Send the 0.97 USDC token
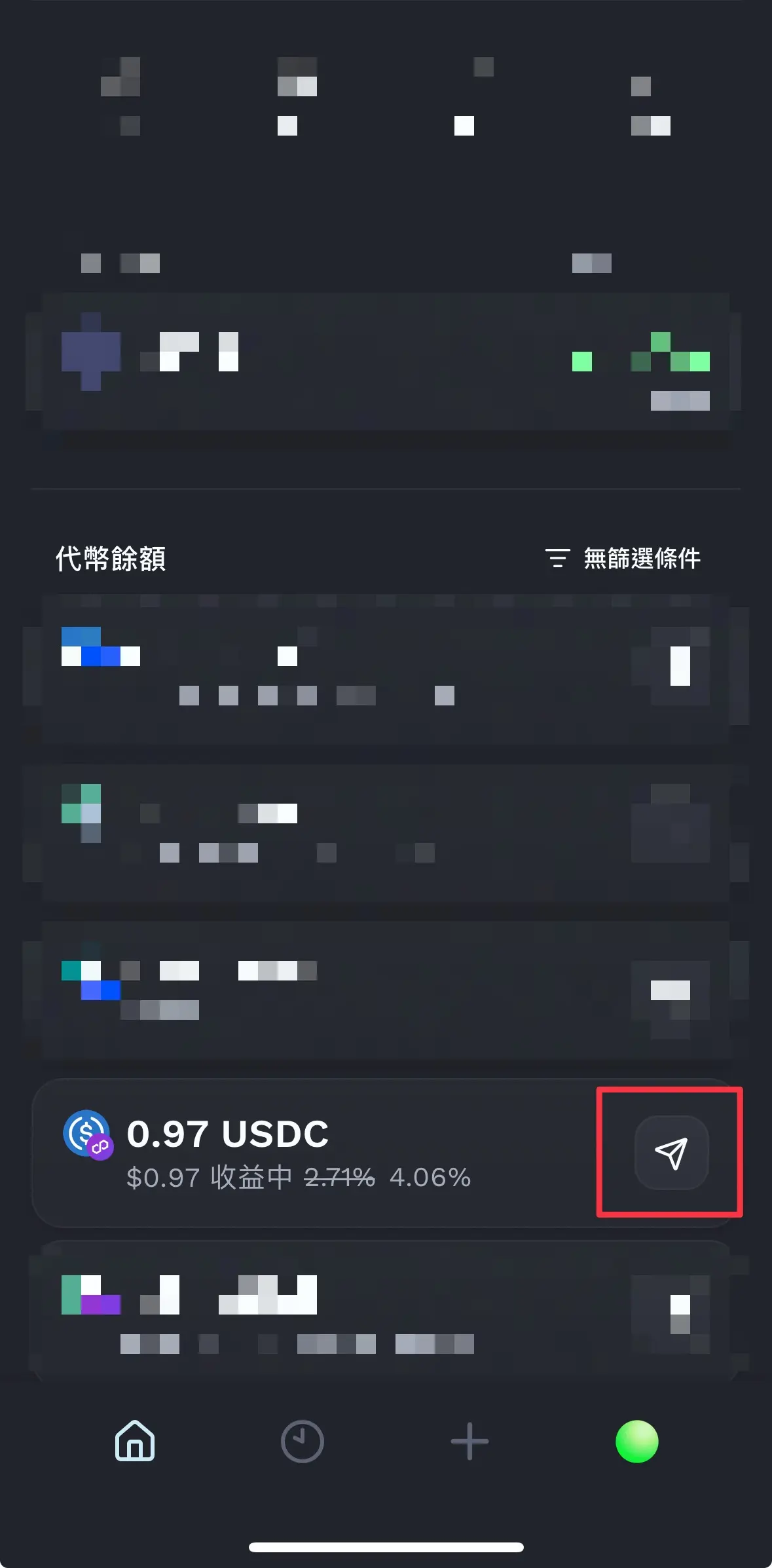The image size is (772, 1568). click(671, 1153)
